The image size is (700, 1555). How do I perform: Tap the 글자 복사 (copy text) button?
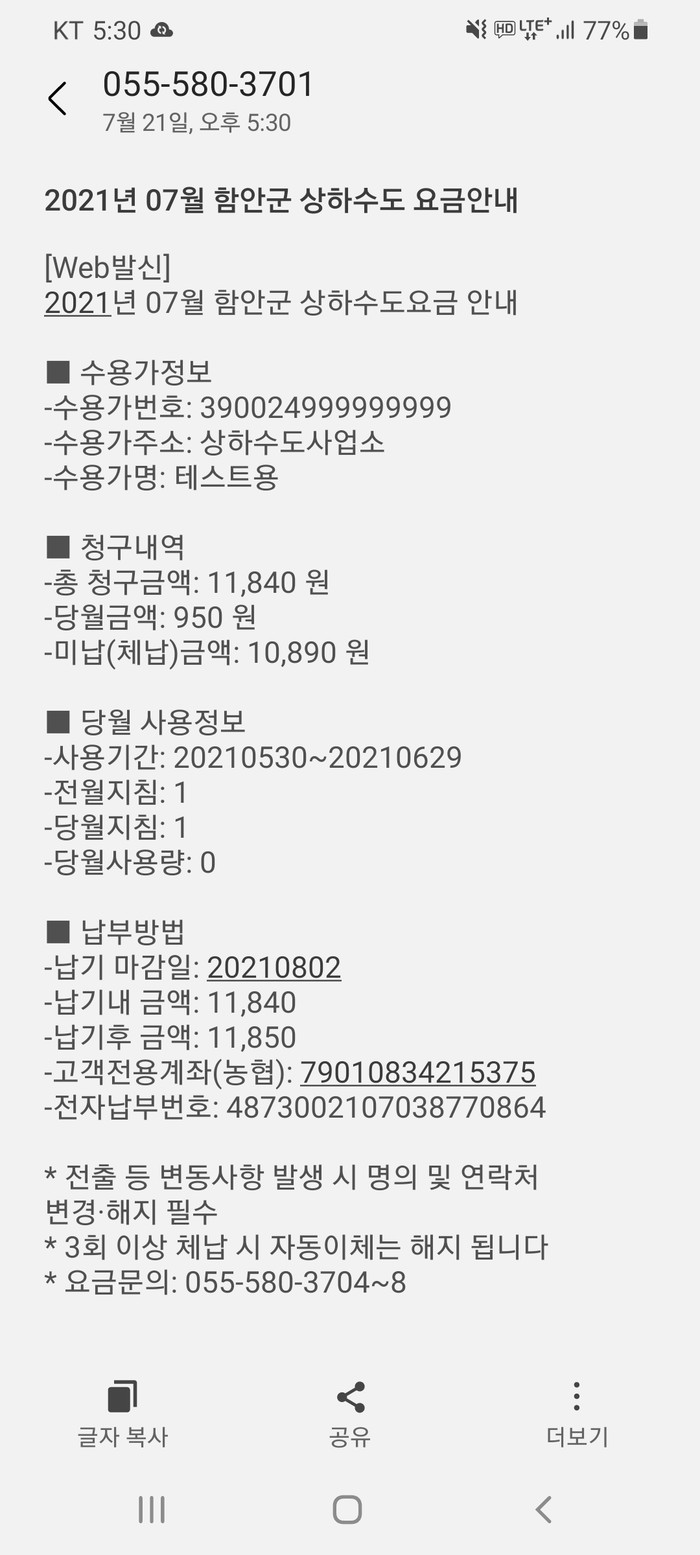coord(122,1413)
